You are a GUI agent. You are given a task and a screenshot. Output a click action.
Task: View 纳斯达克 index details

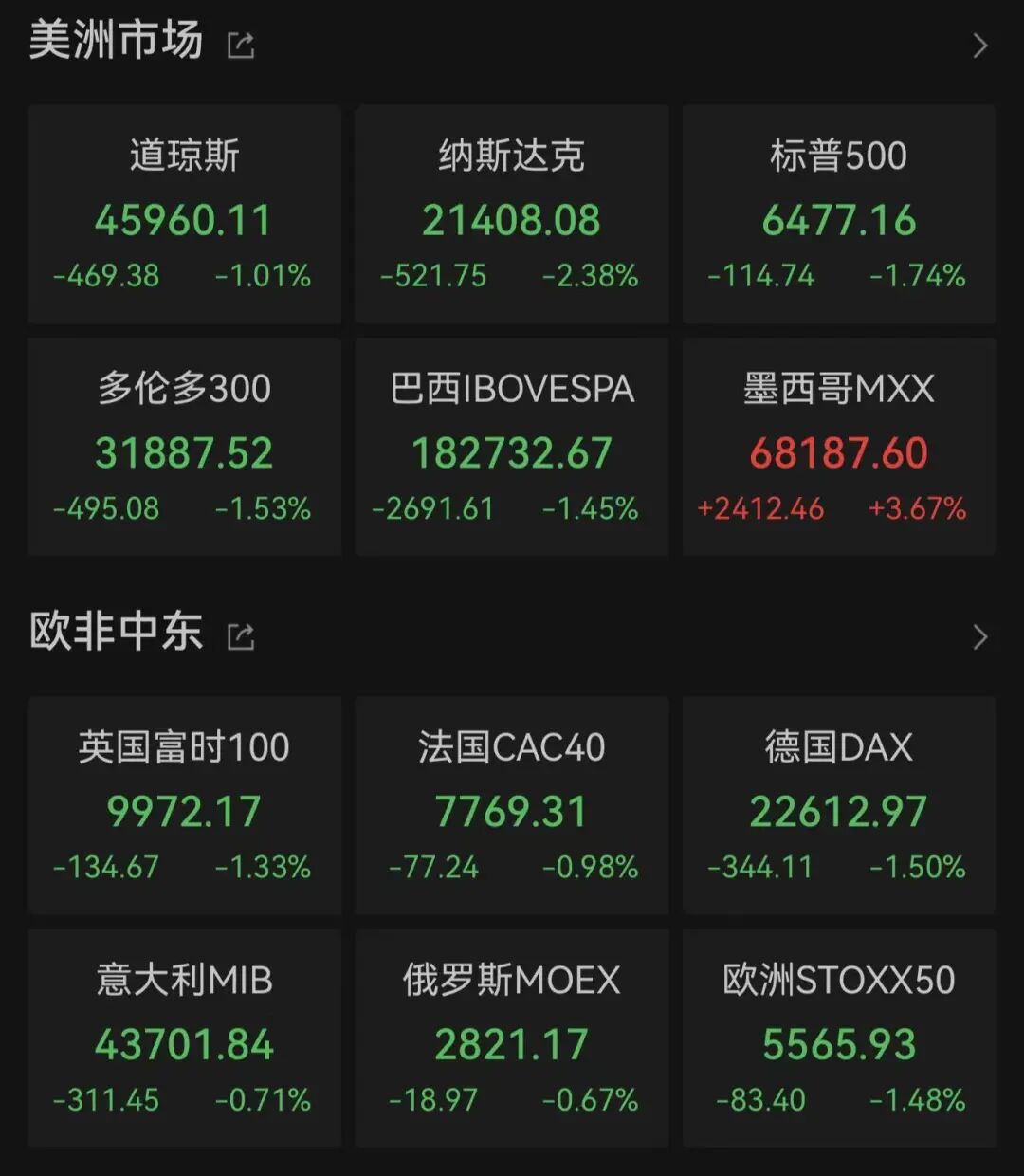click(x=511, y=214)
